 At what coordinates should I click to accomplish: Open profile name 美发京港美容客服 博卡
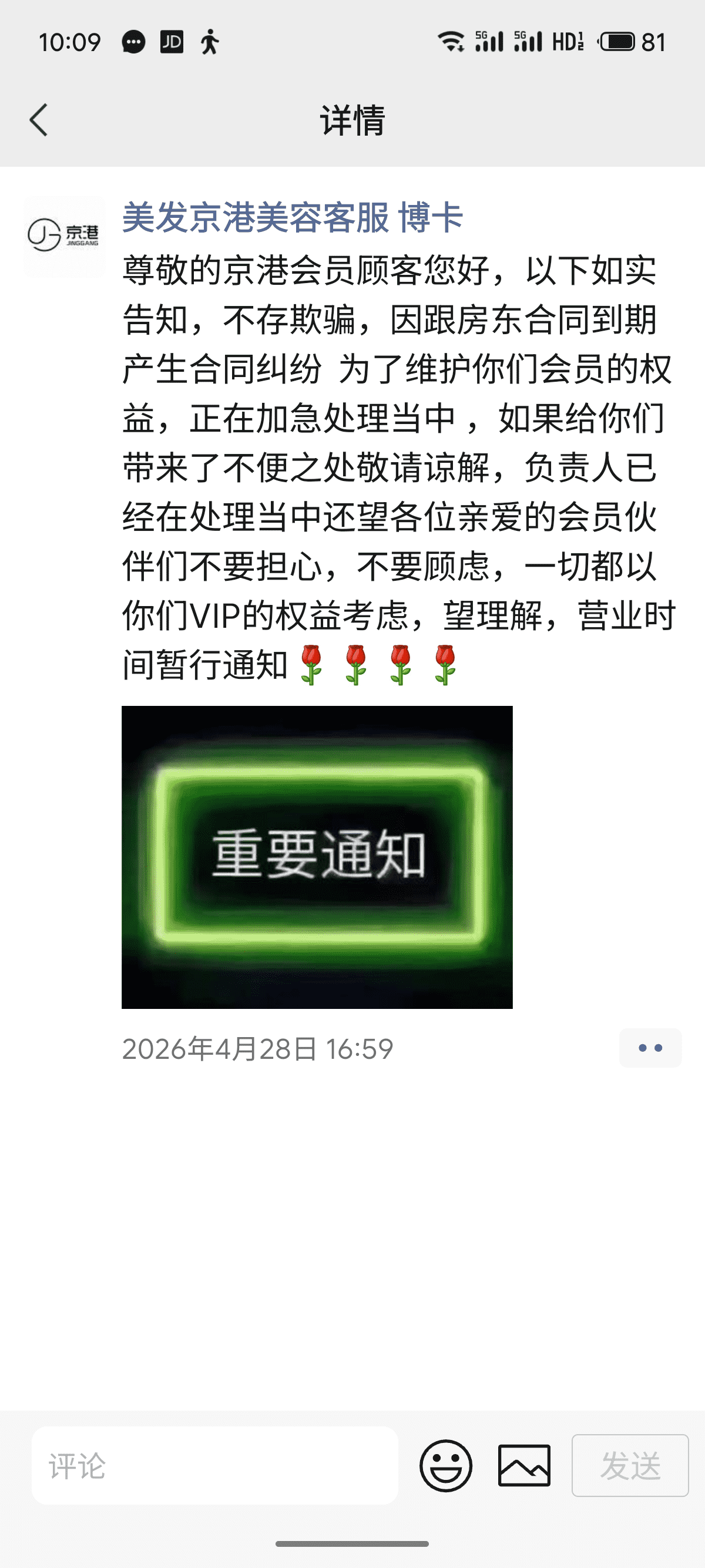(x=293, y=217)
